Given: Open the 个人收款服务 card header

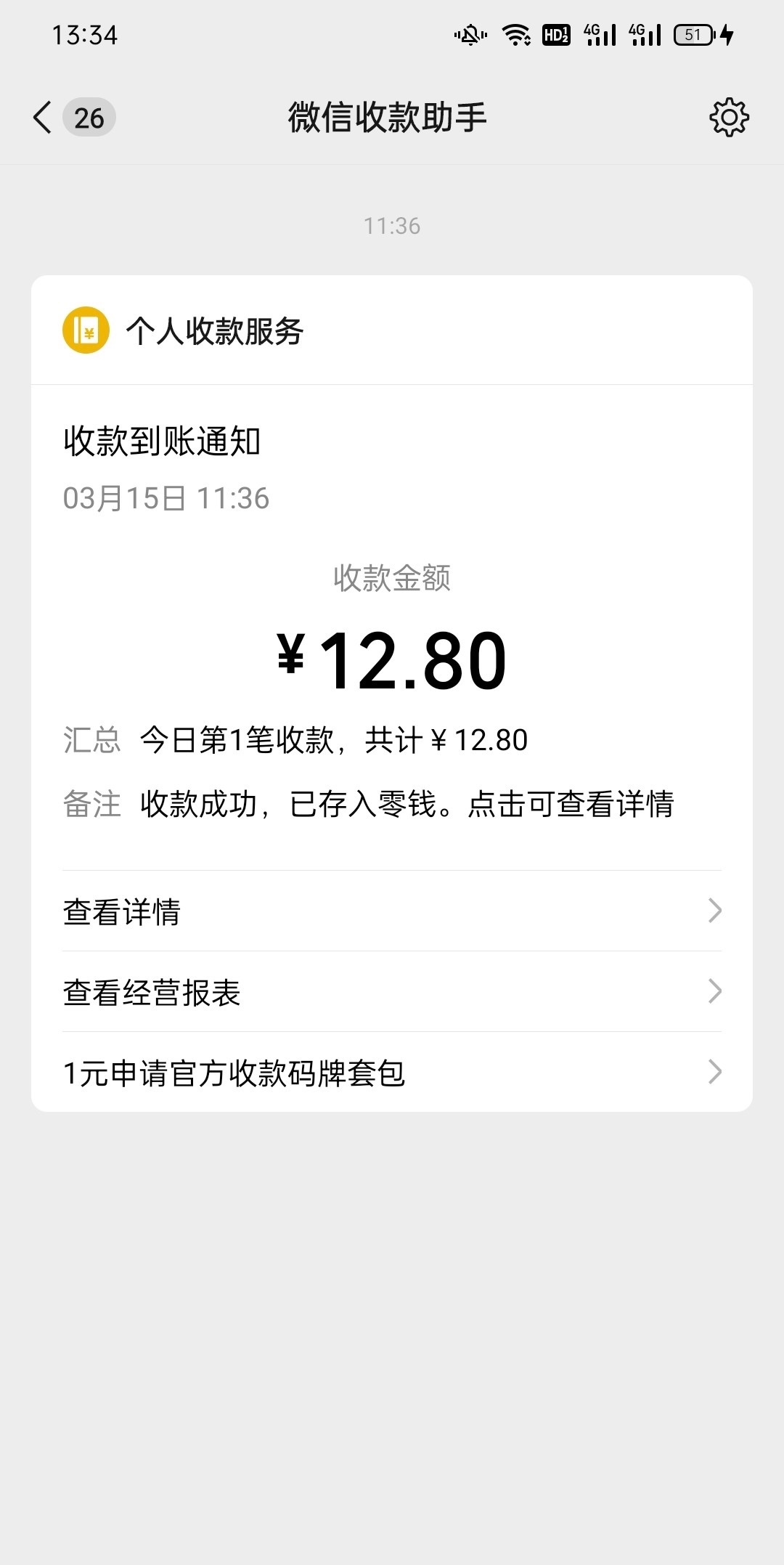Looking at the screenshot, I should click(x=215, y=331).
